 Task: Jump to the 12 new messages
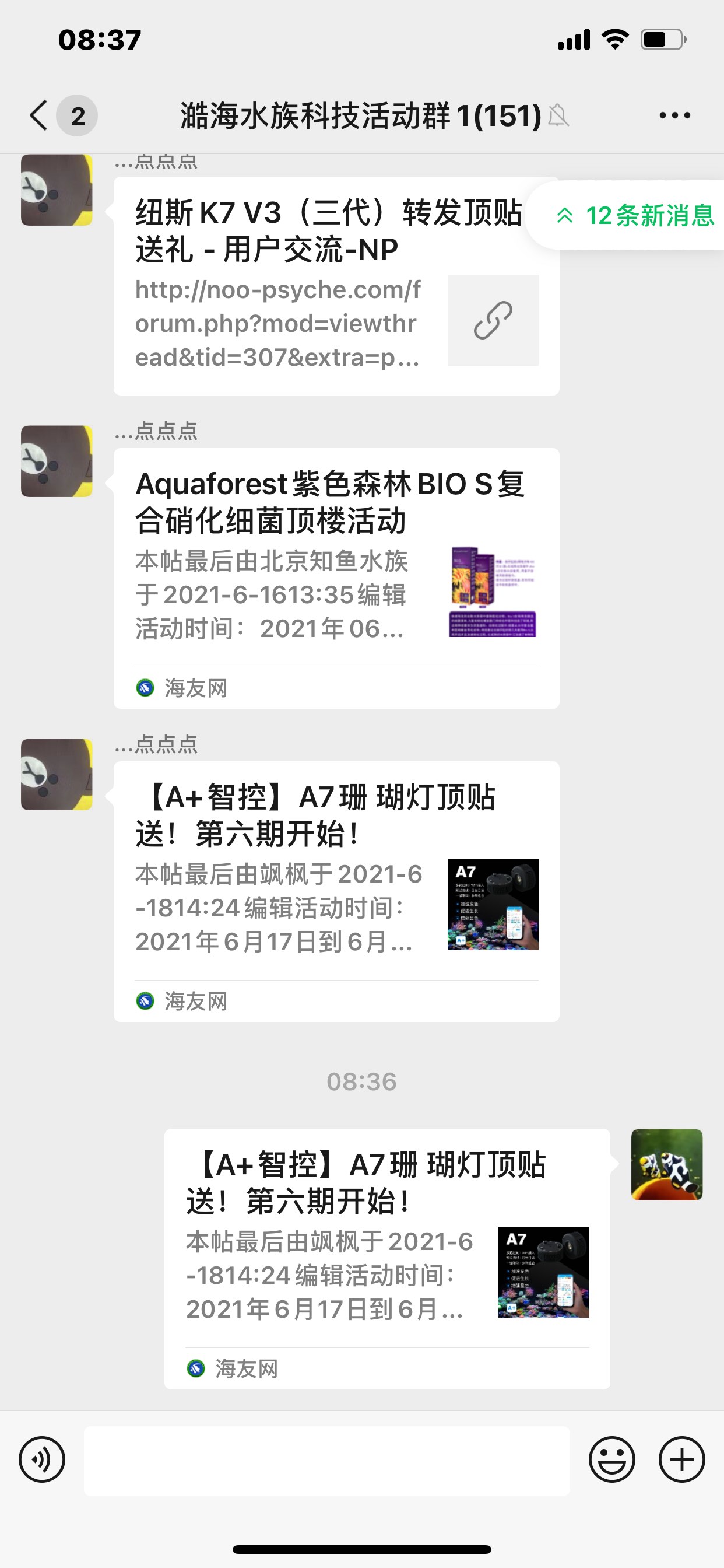click(x=635, y=215)
